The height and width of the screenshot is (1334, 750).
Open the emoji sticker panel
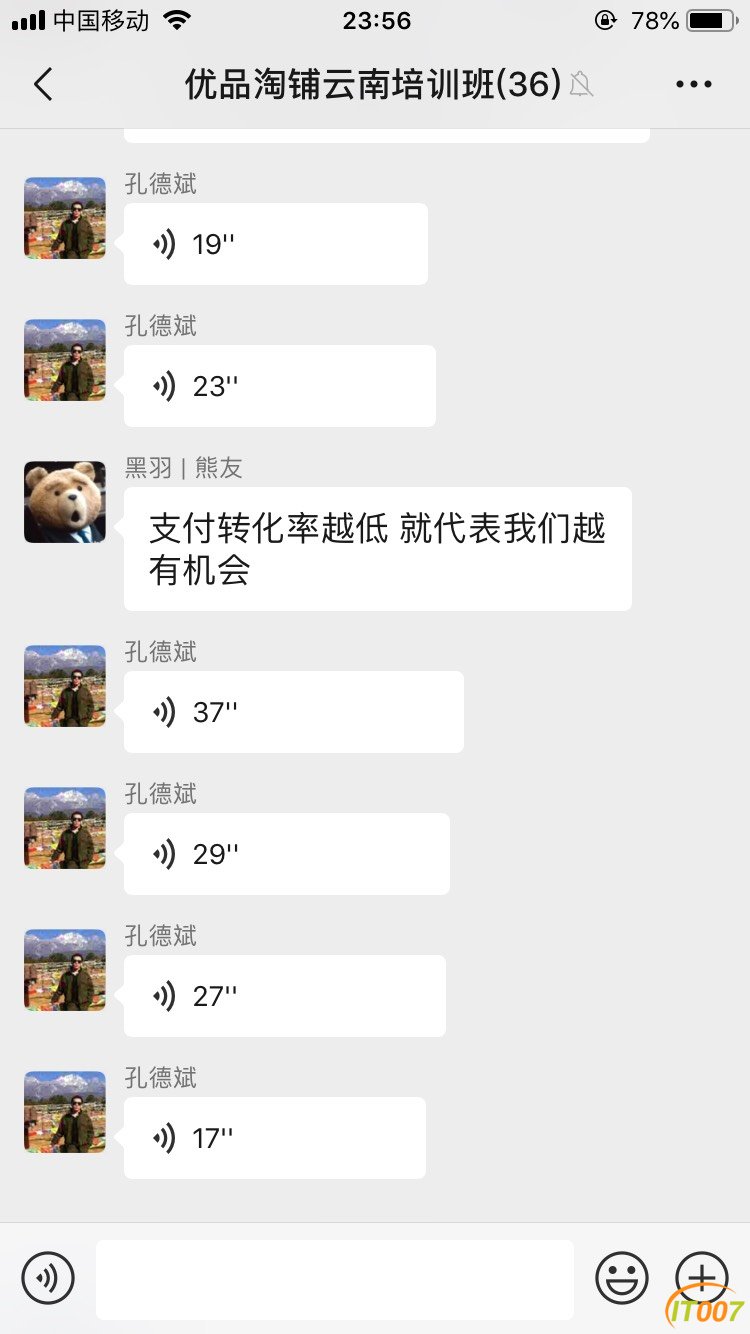click(x=622, y=1278)
